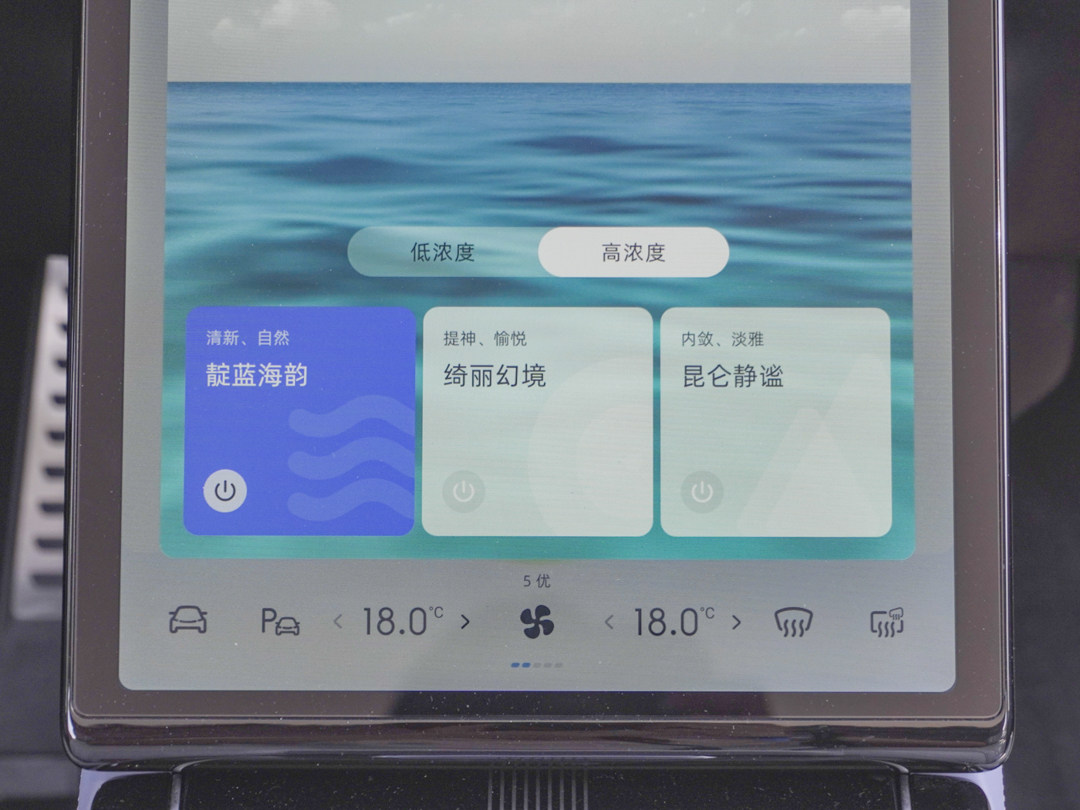This screenshot has width=1080, height=810.
Task: Toggle the rear window defrost
Action: (887, 622)
